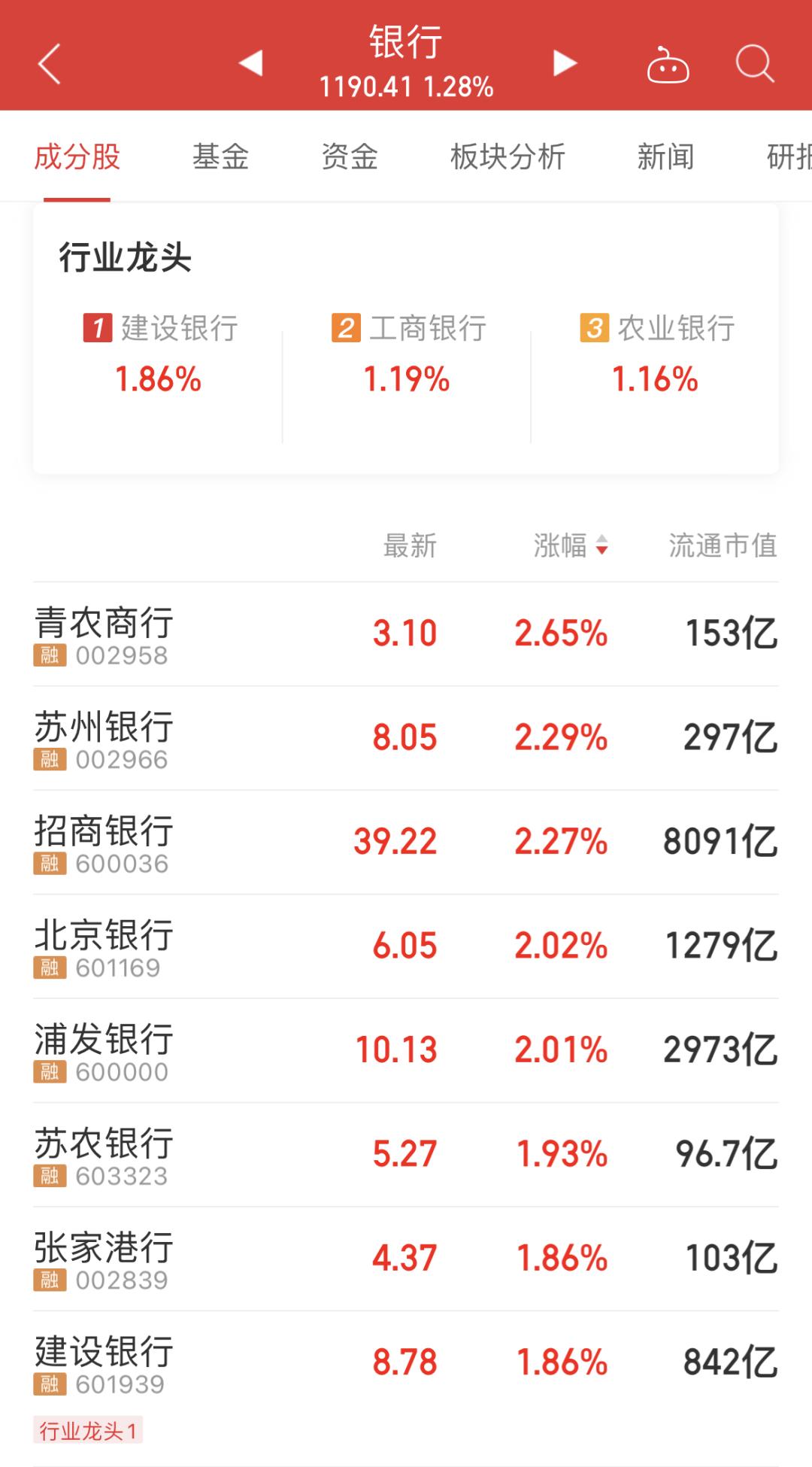This screenshot has width=812, height=1467.
Task: Switch to the 基金 tab
Action: point(220,157)
